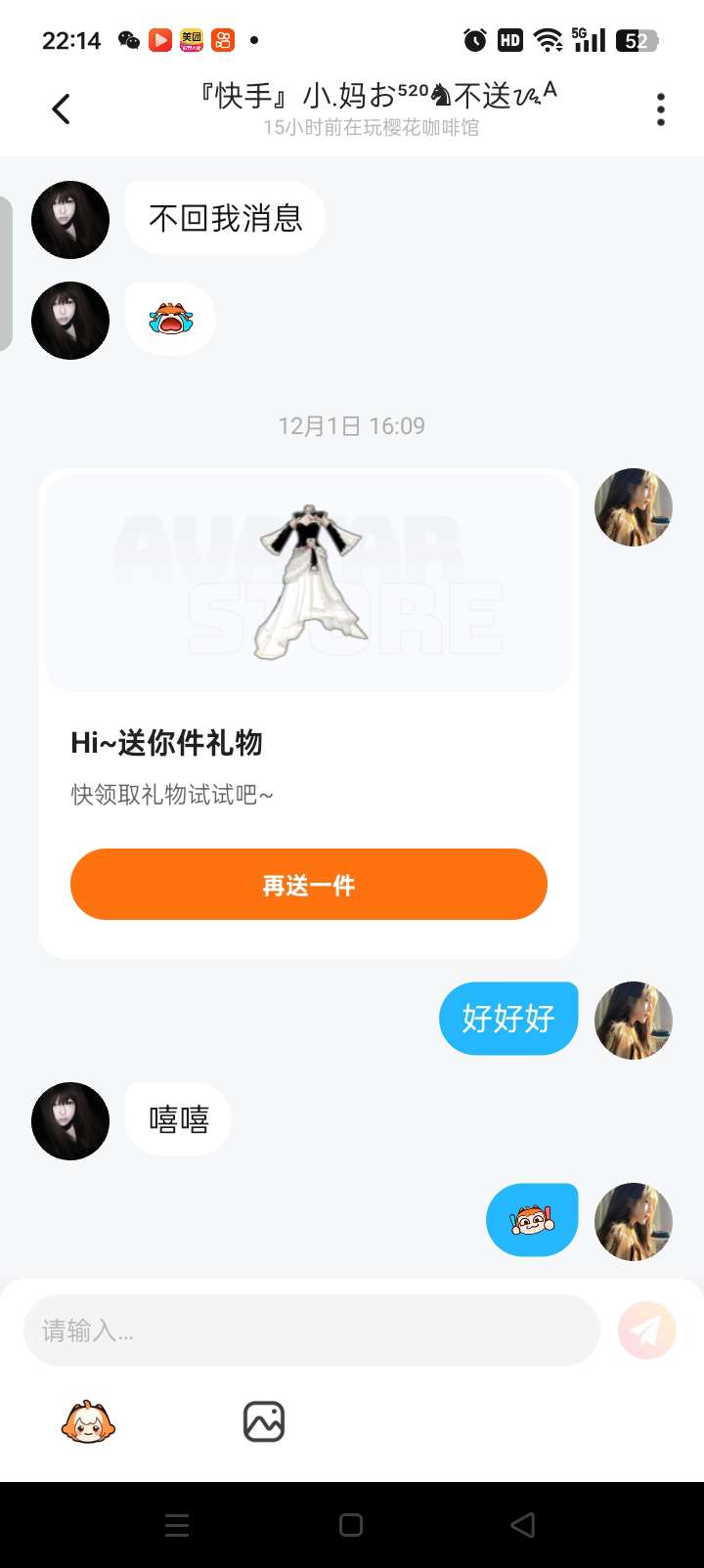This screenshot has width=704, height=1568.
Task: Open the emoji sticker picker
Action: coord(88,1422)
